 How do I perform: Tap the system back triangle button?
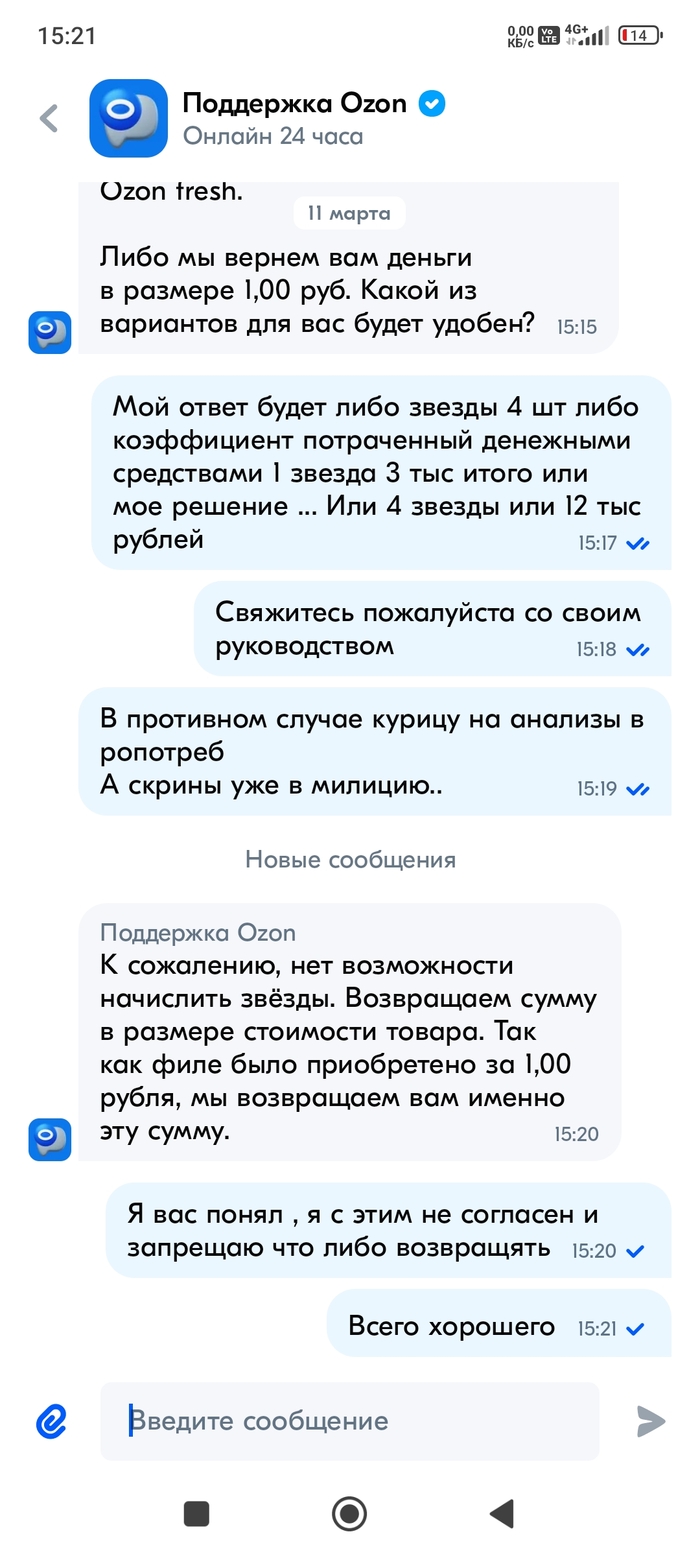click(x=501, y=1513)
